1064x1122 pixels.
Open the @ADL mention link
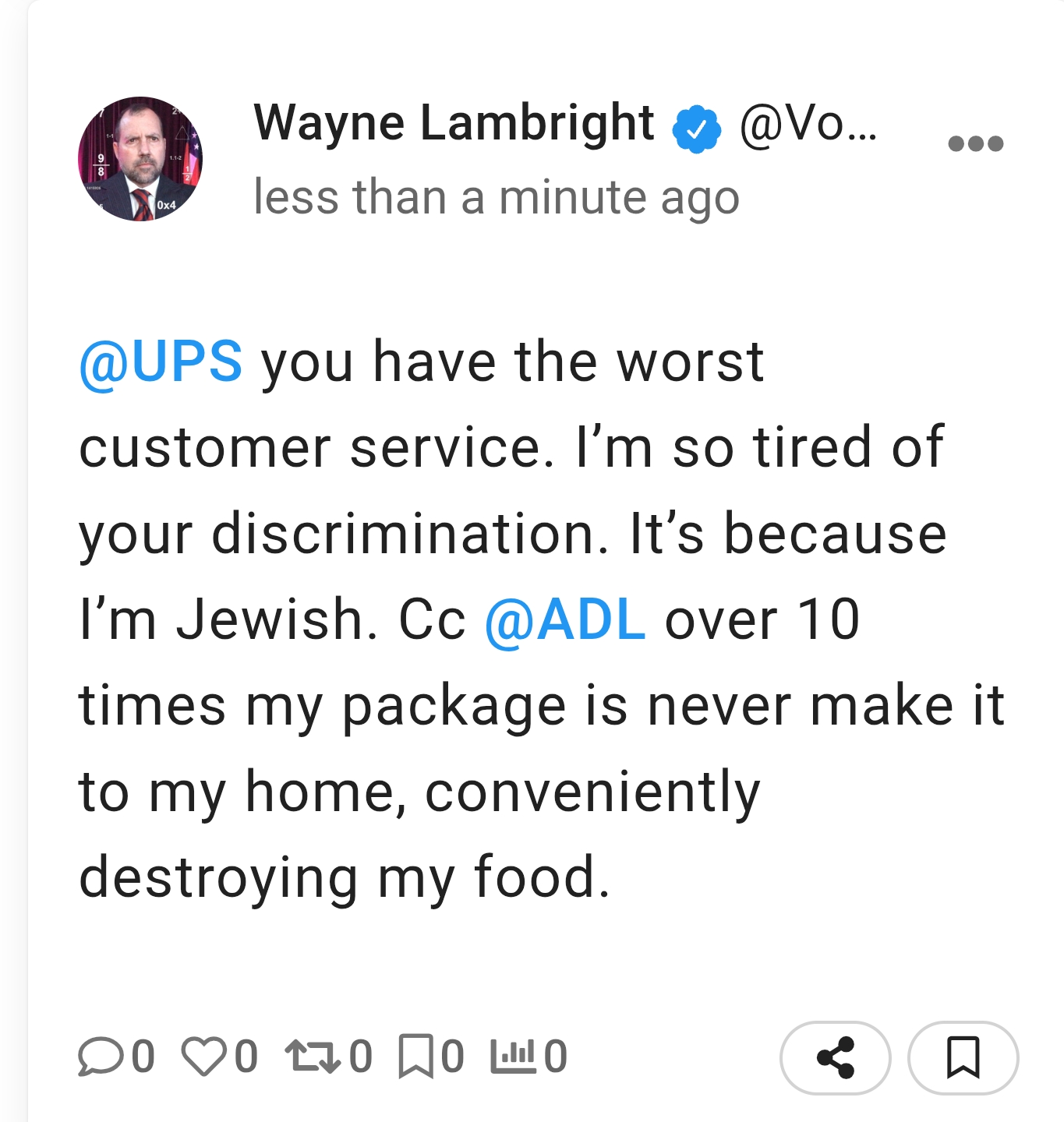point(565,620)
